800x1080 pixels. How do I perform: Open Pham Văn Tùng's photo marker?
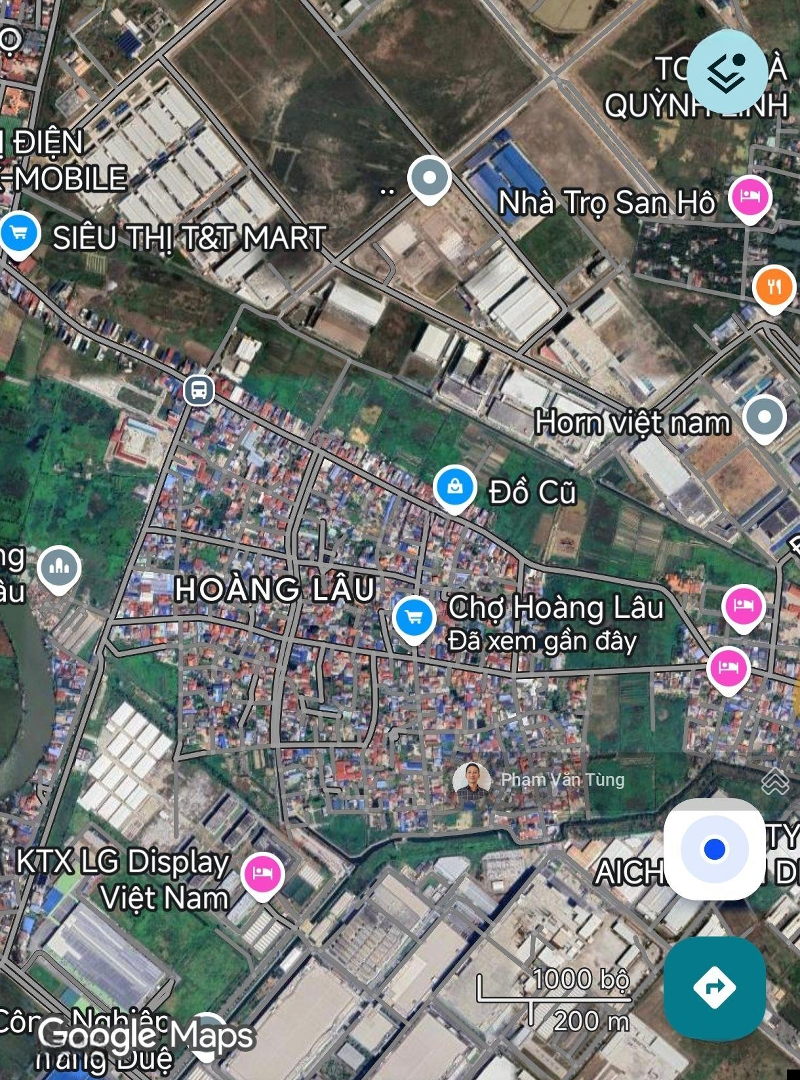(x=471, y=780)
